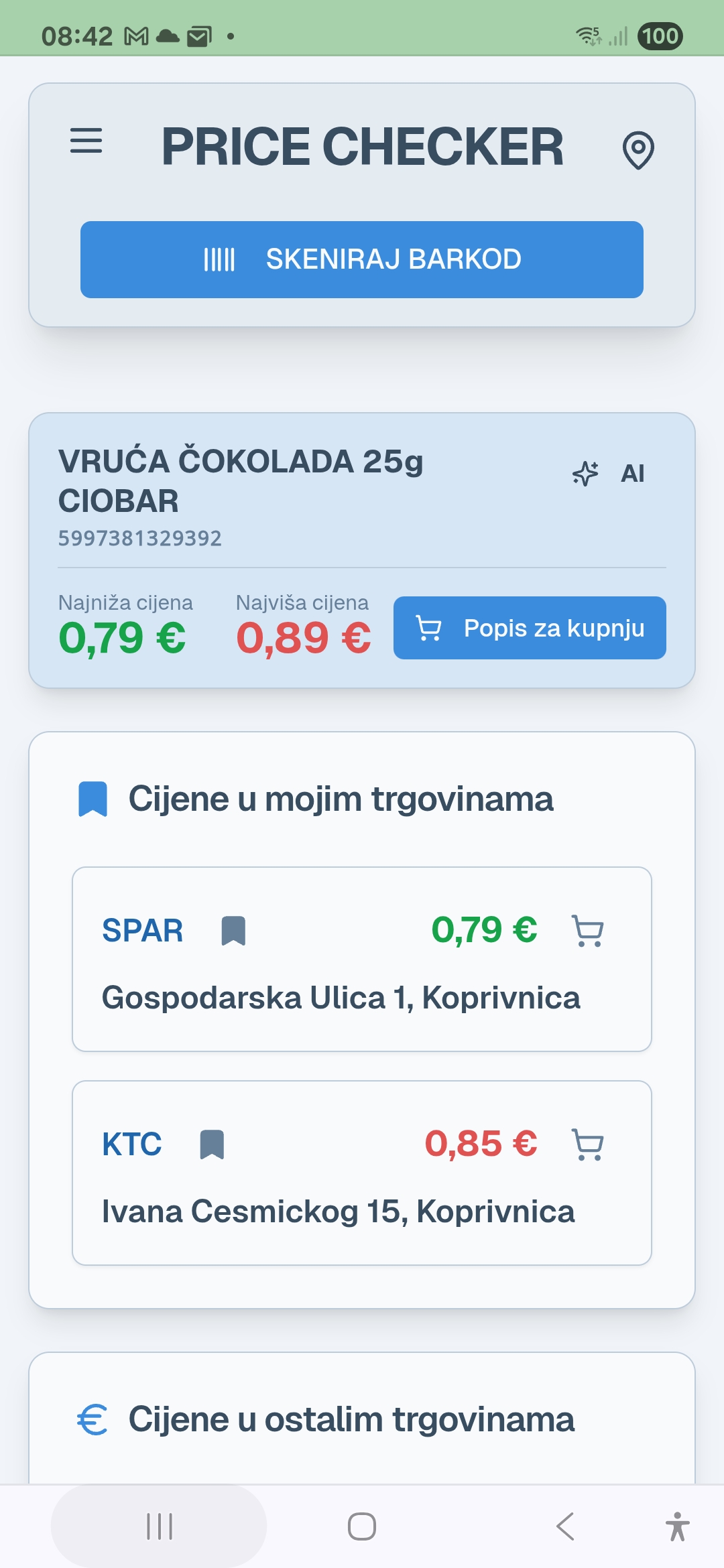Toggle the AI label beside the sparkle icon
The height and width of the screenshot is (1568, 724).
tap(631, 473)
